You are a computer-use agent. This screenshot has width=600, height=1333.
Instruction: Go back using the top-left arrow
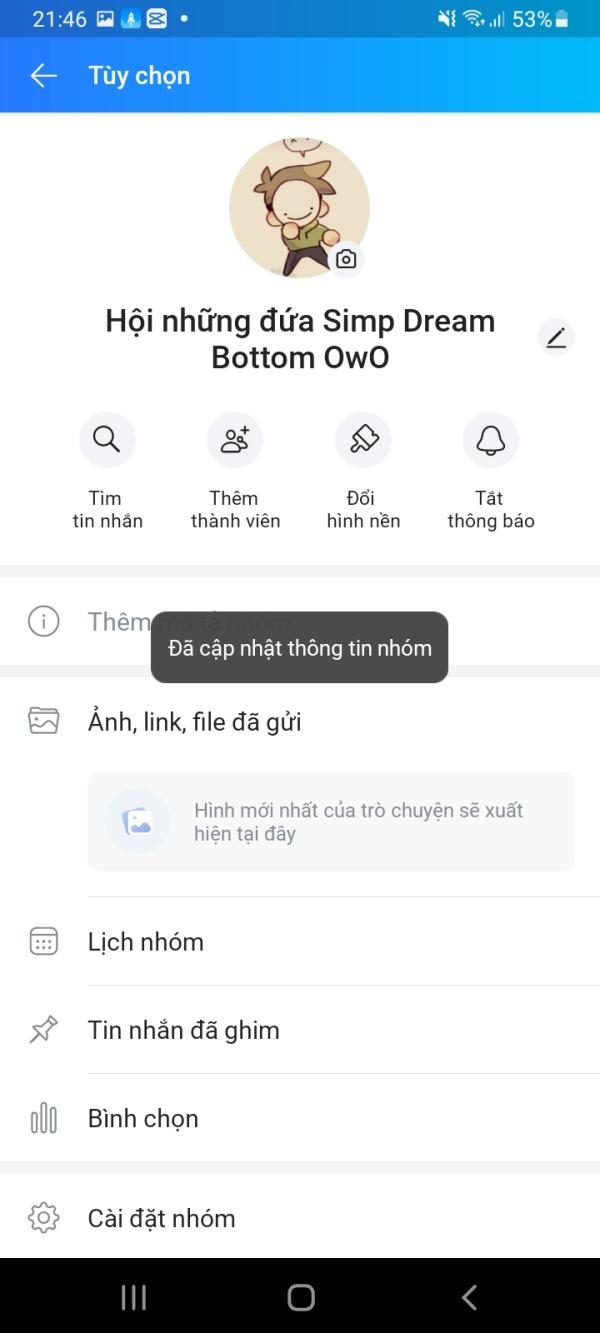tap(43, 76)
